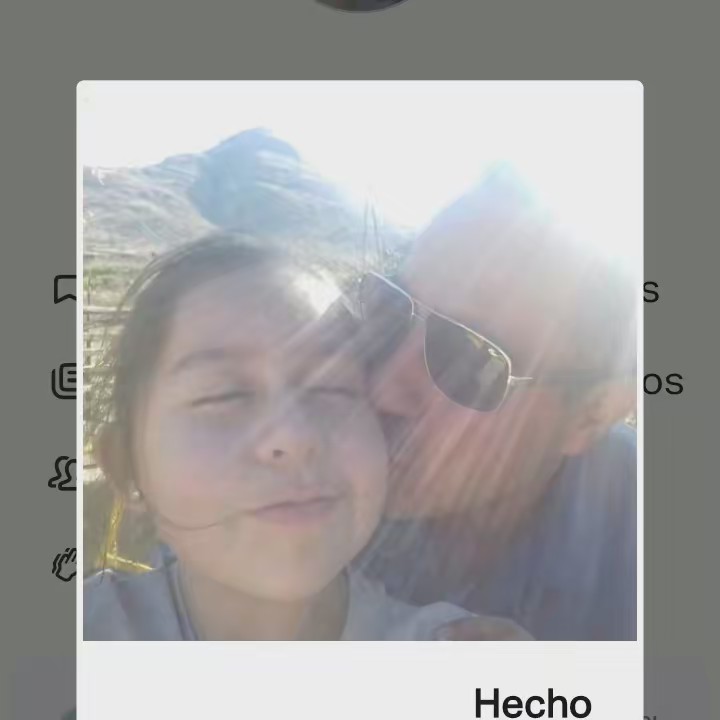720x720 pixels.
Task: Tap Hecho to close the photo
Action: click(532, 702)
